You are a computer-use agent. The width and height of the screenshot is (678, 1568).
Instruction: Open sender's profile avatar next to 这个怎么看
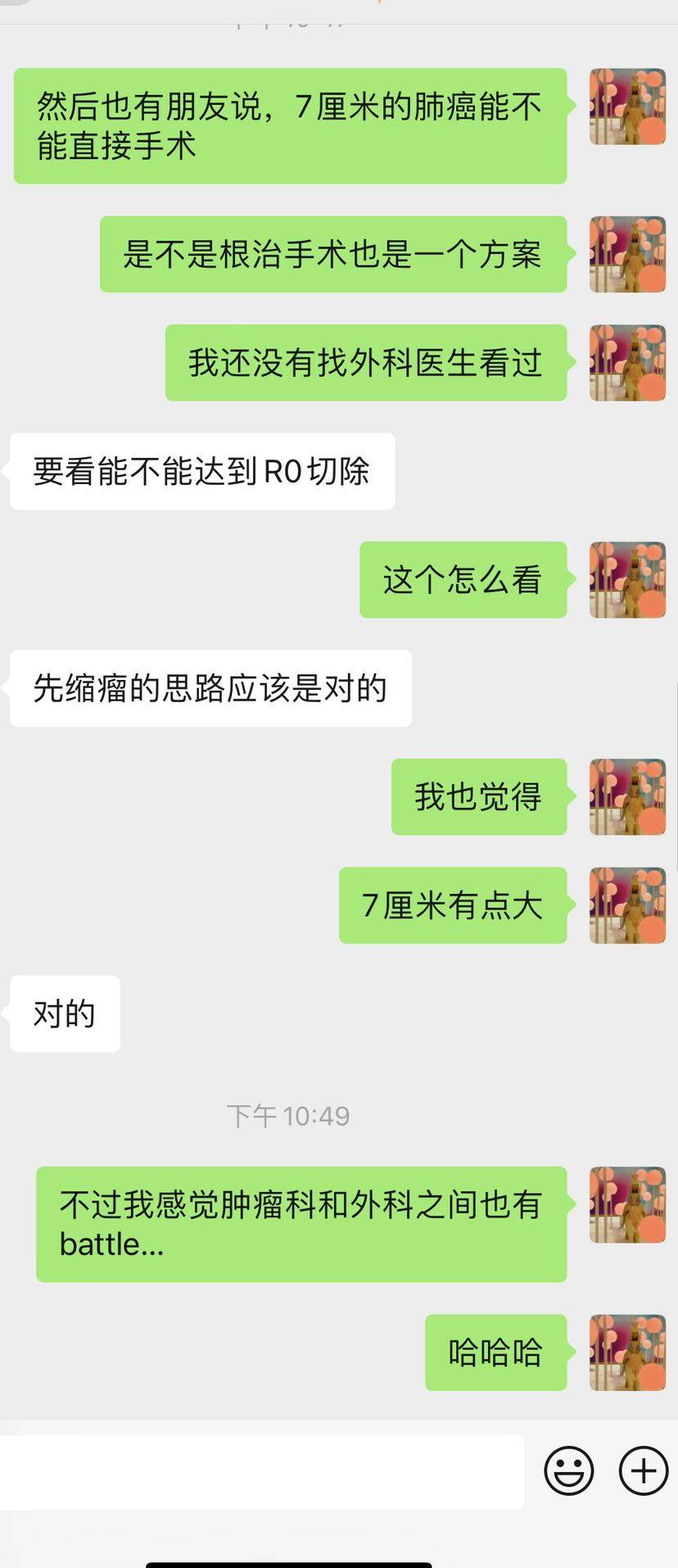627,579
